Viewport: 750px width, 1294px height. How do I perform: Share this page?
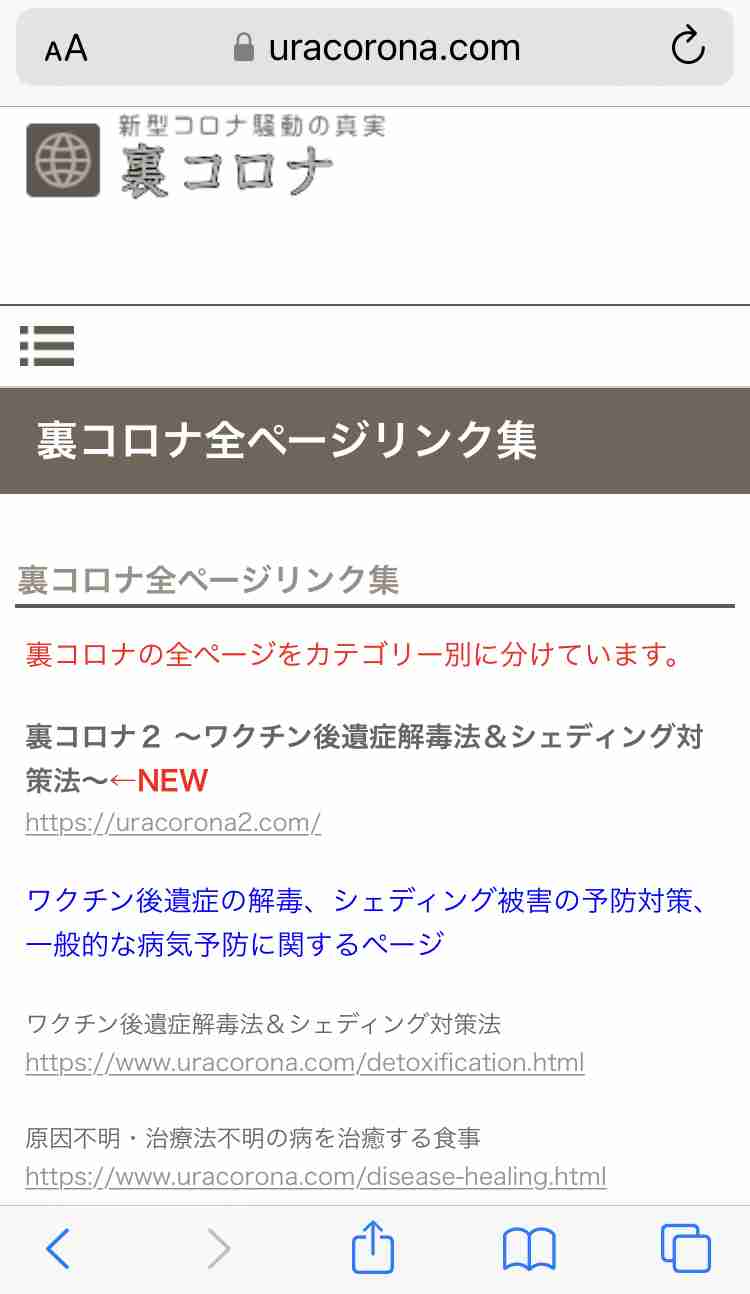pos(373,1249)
